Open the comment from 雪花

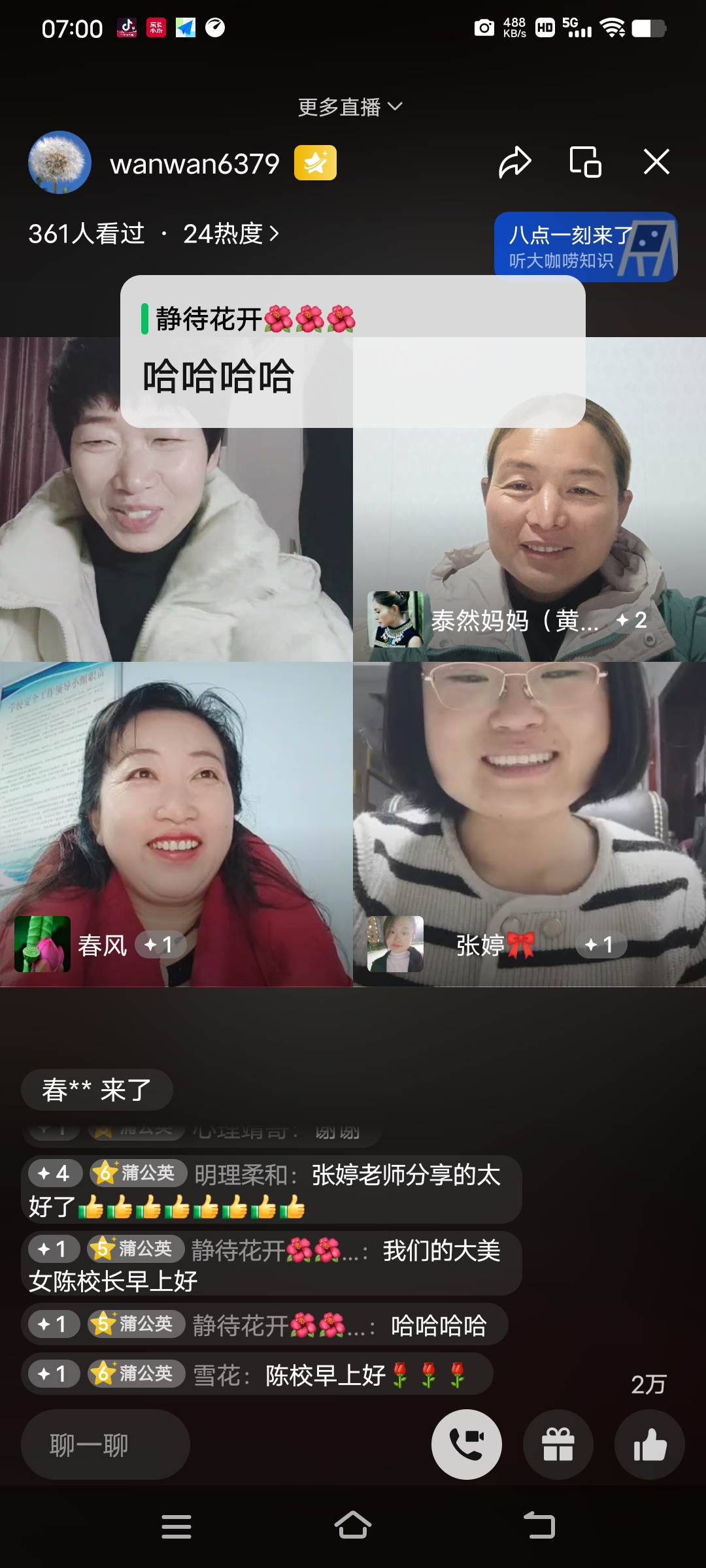[x=257, y=1374]
